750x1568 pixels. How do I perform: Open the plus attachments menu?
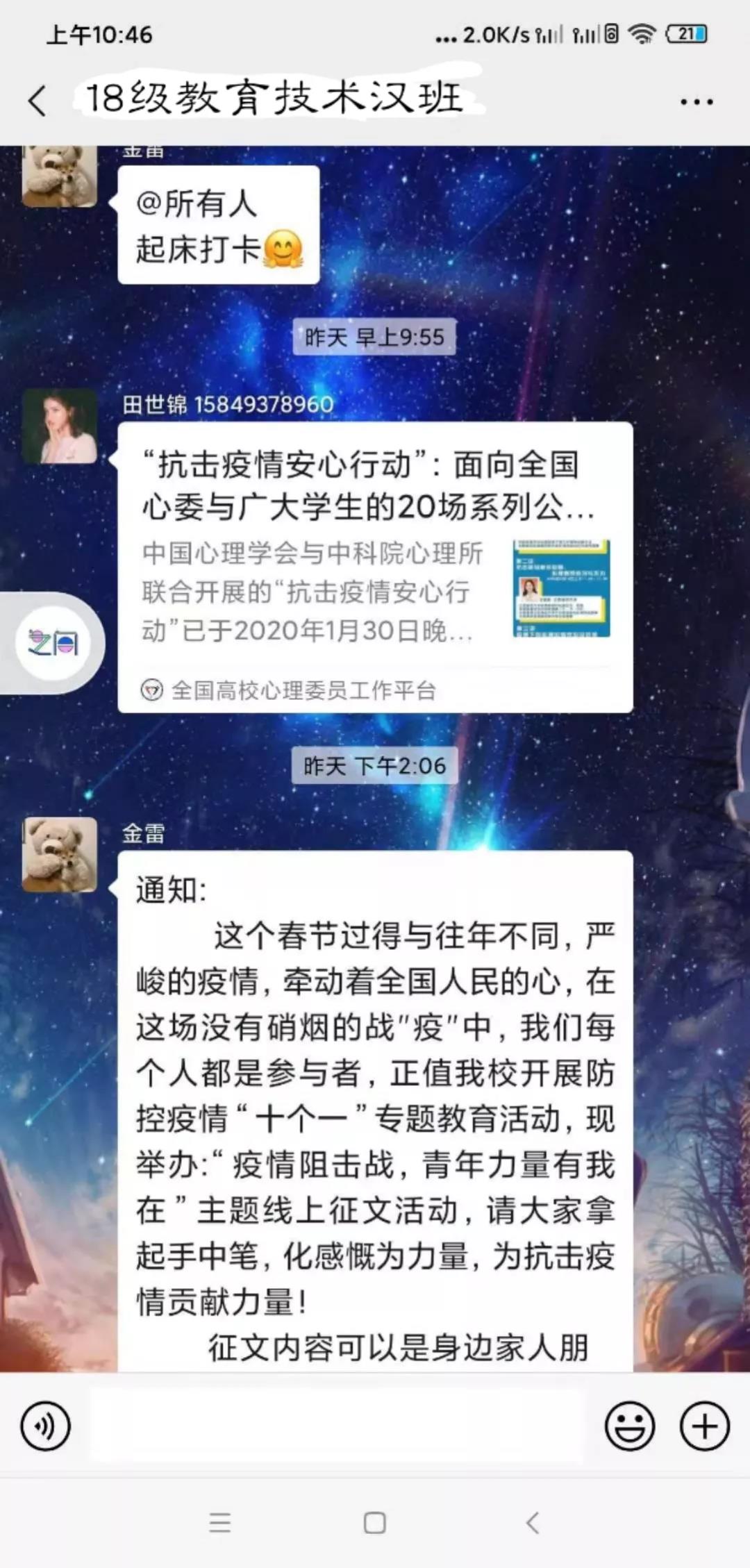pos(704,1427)
